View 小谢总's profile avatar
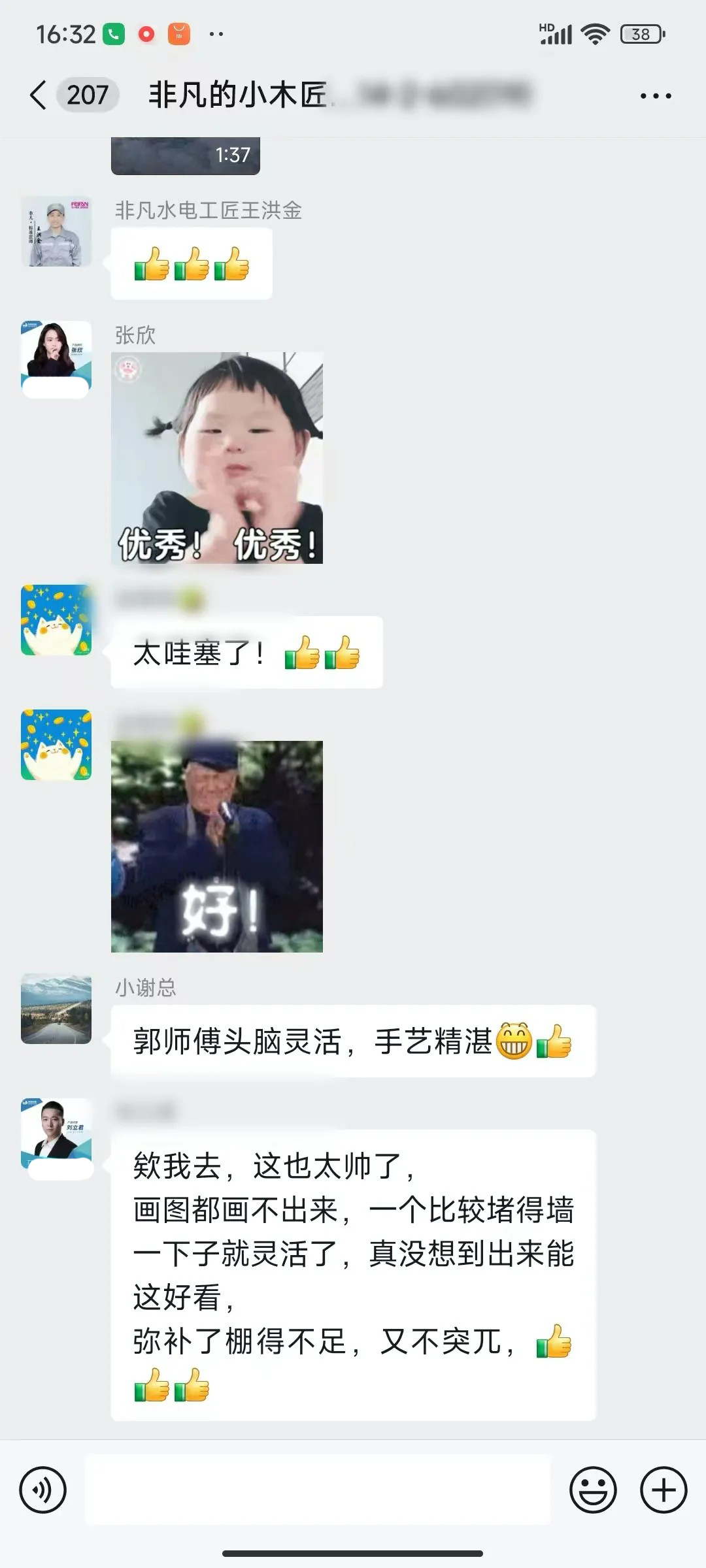The image size is (706, 1568). (x=56, y=1009)
